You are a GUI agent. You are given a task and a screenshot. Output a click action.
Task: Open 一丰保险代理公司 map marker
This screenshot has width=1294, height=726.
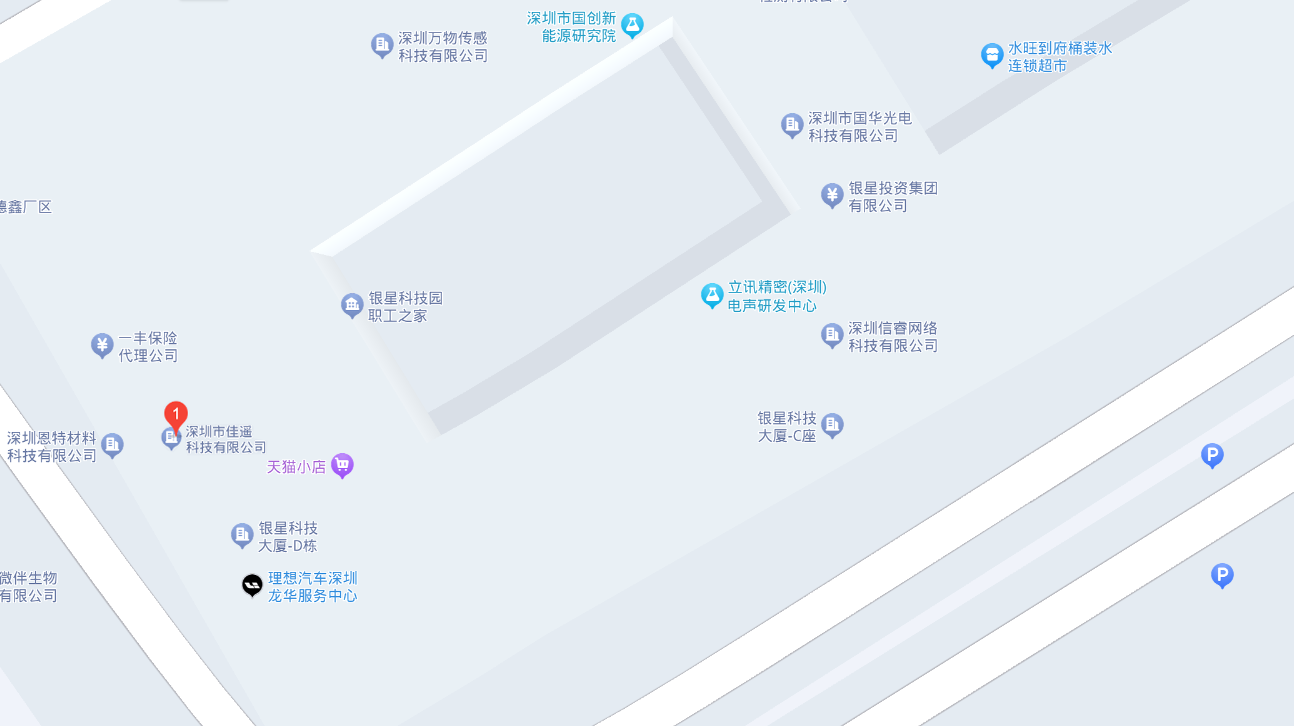[x=102, y=345]
